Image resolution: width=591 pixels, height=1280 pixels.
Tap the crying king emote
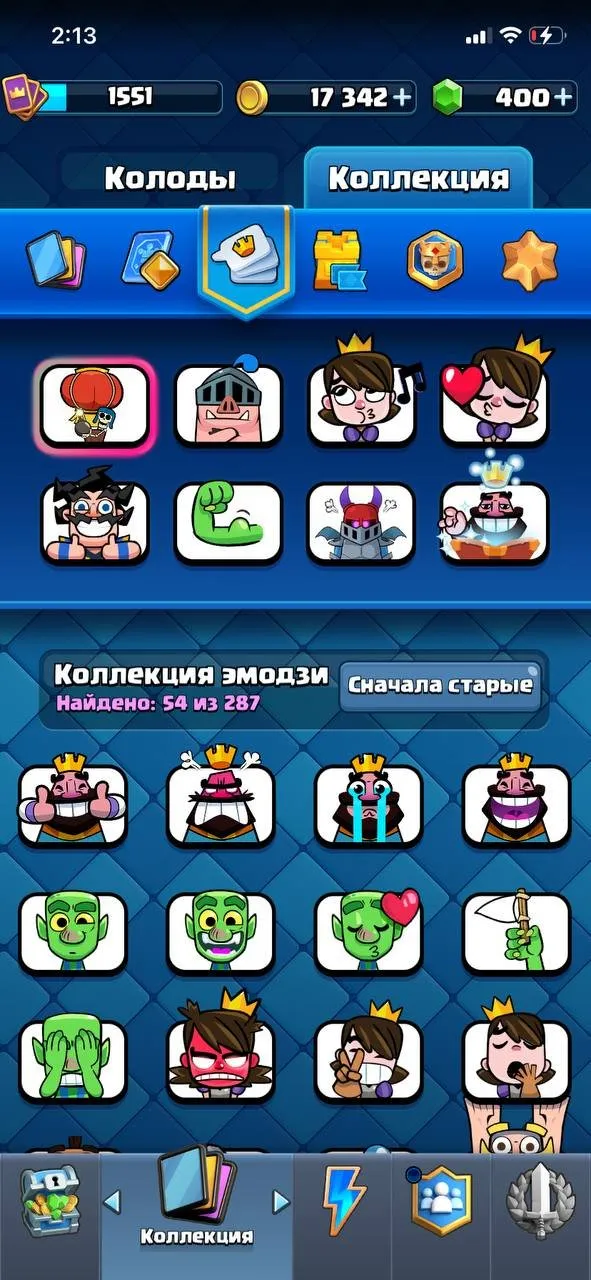tap(366, 802)
